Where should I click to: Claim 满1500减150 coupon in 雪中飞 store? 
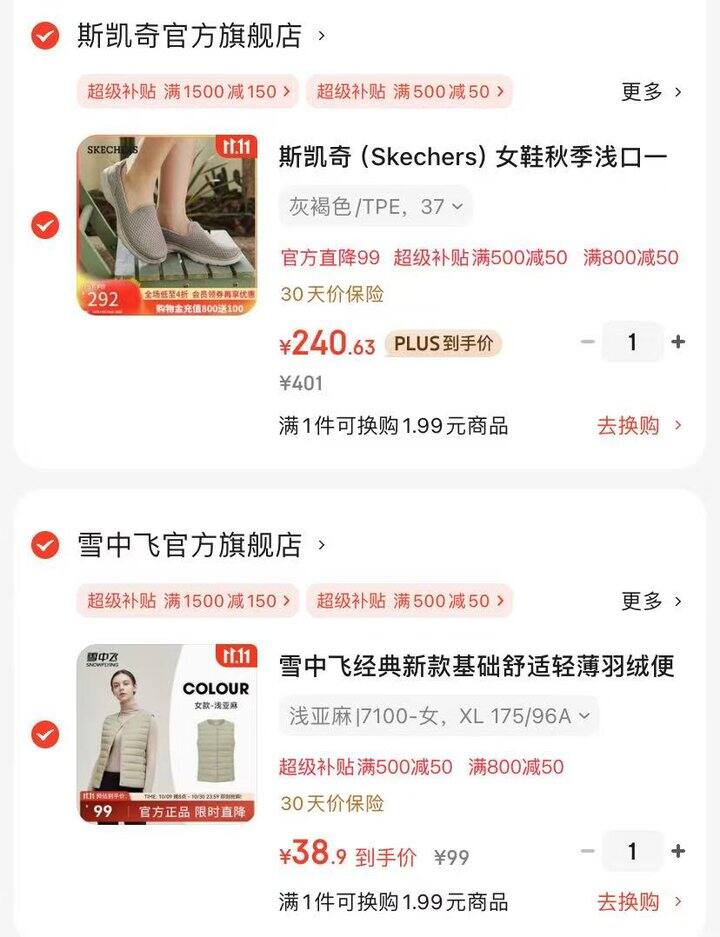[x=188, y=601]
